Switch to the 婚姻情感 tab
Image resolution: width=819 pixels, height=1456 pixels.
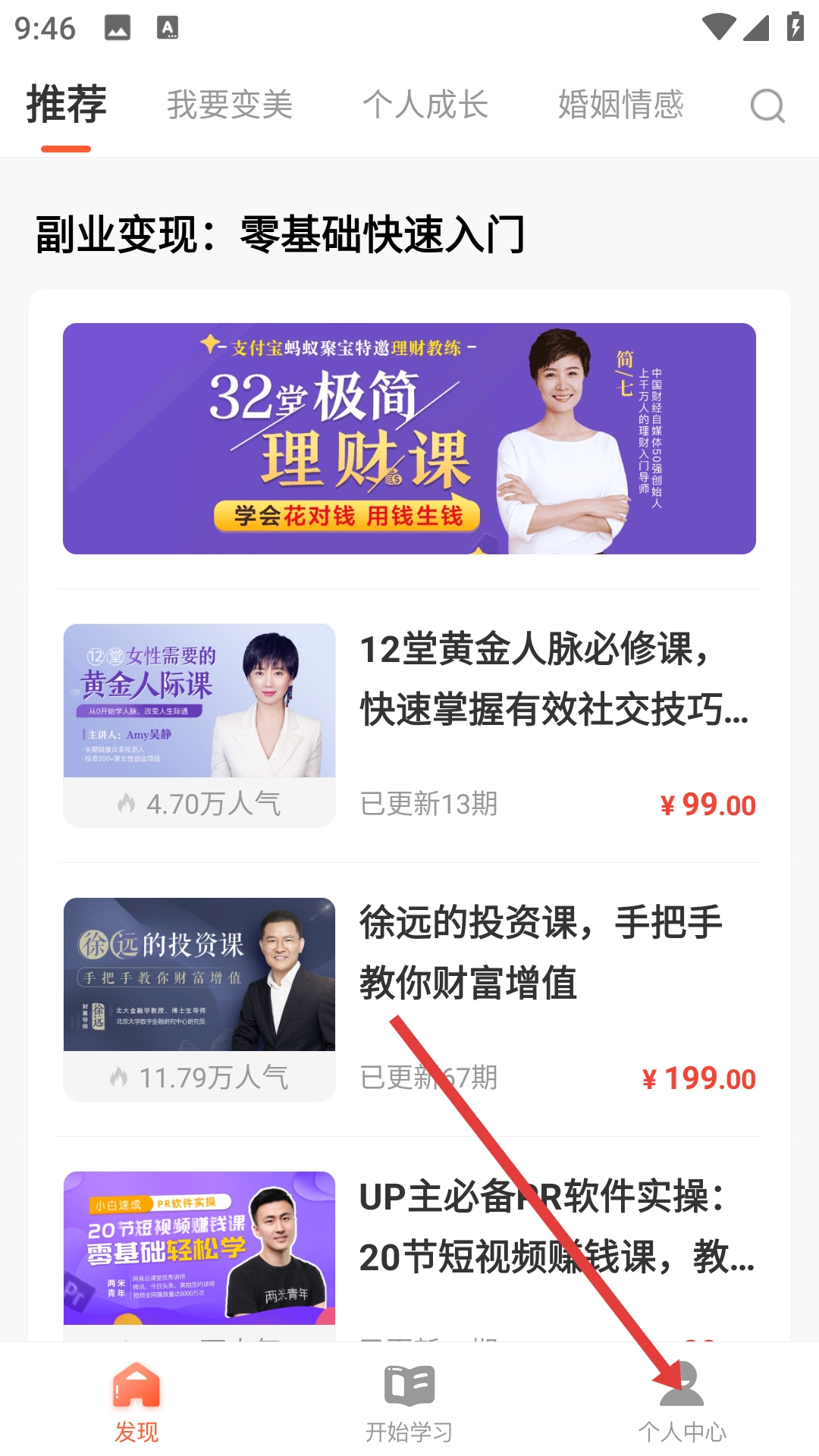click(621, 105)
